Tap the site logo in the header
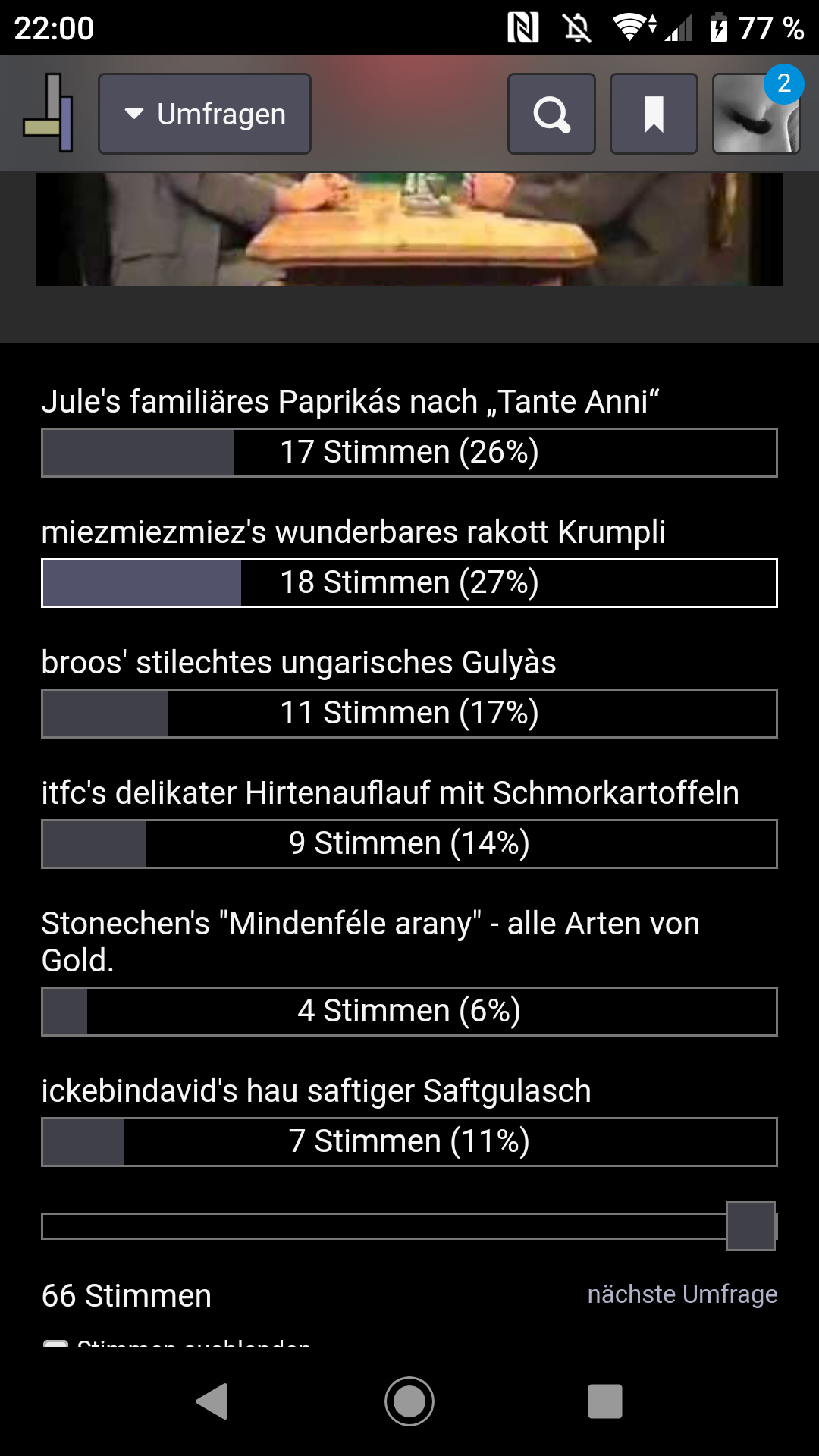This screenshot has height=1456, width=819. tap(49, 114)
